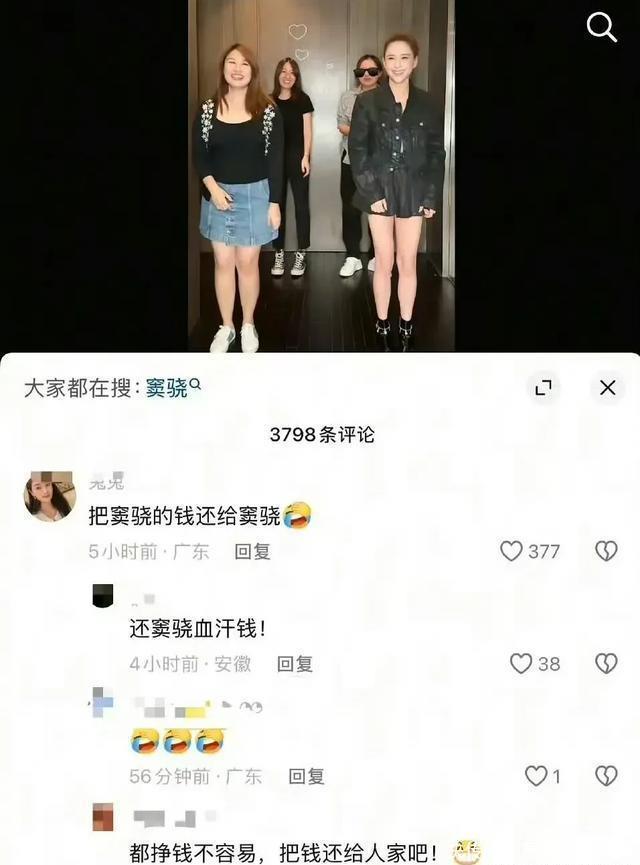Image resolution: width=640 pixels, height=865 pixels.
Task: Reply to the 56分钟前 广东 comment
Action: coord(306,776)
